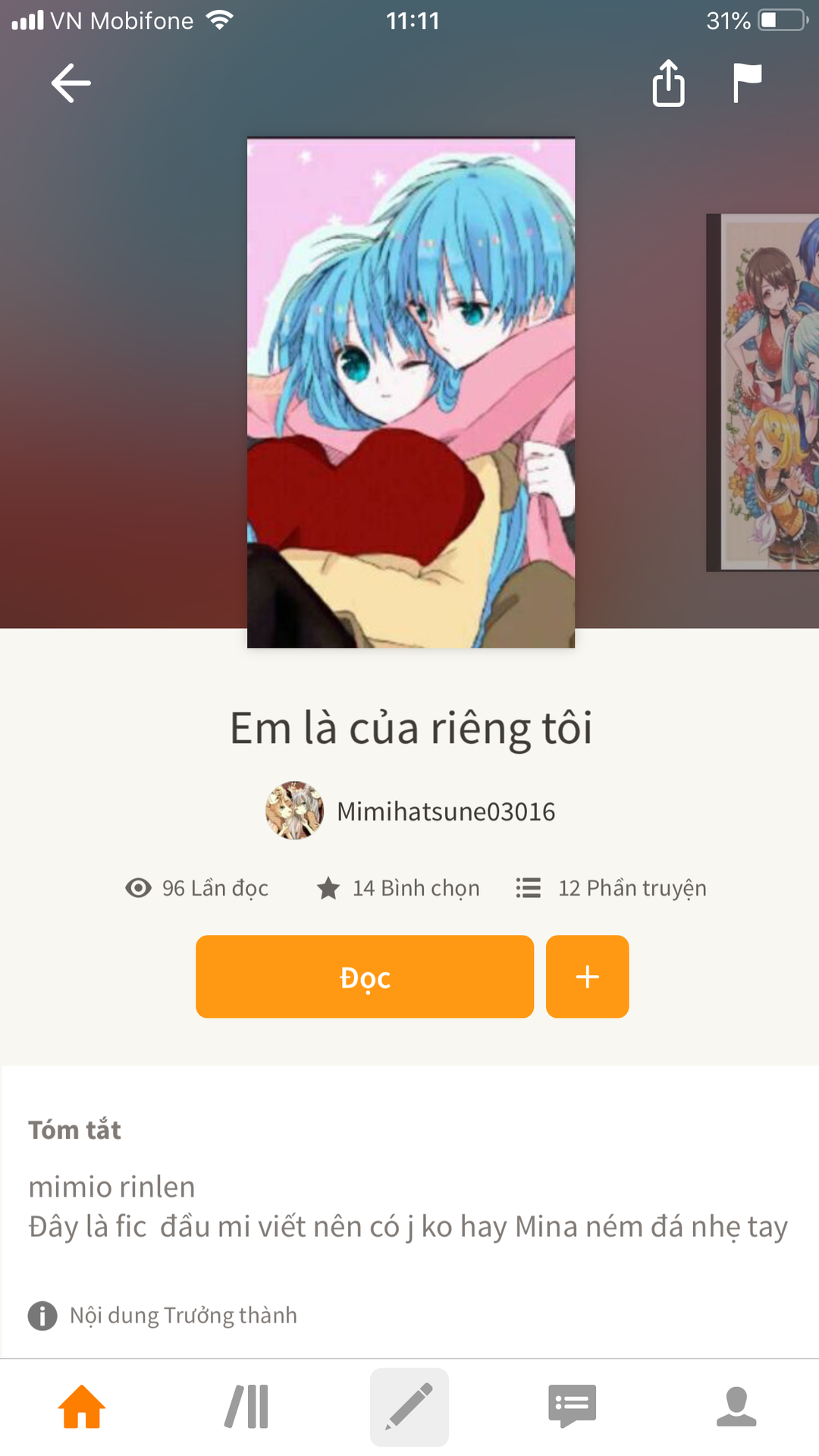Open the Messages tab

pos(573,1407)
